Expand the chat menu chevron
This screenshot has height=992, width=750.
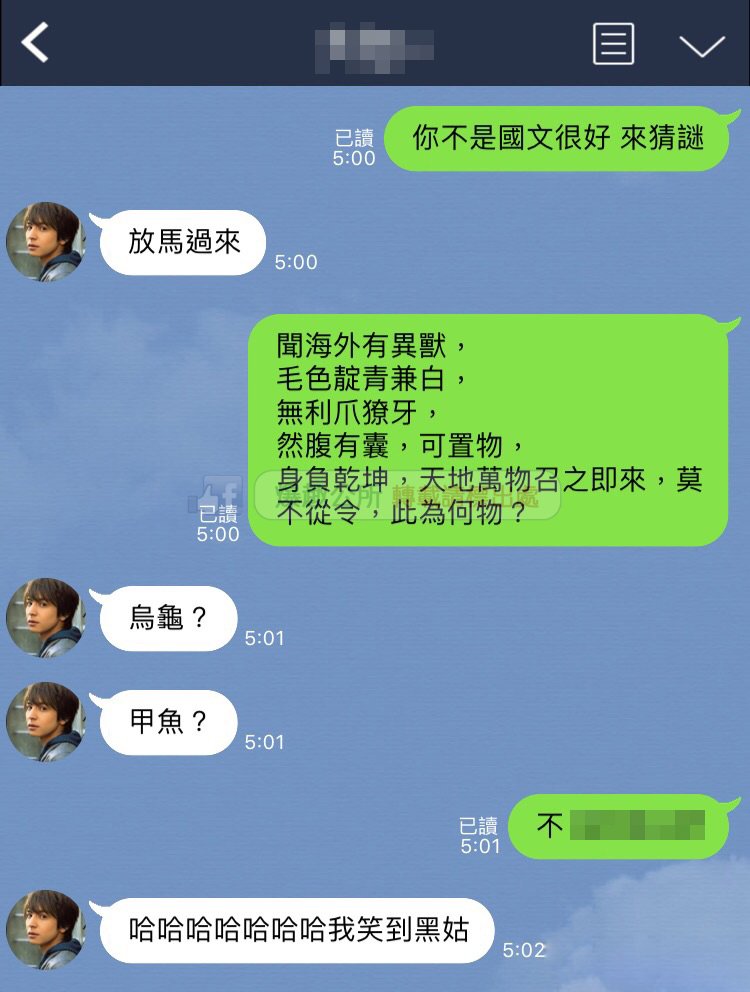tap(701, 45)
